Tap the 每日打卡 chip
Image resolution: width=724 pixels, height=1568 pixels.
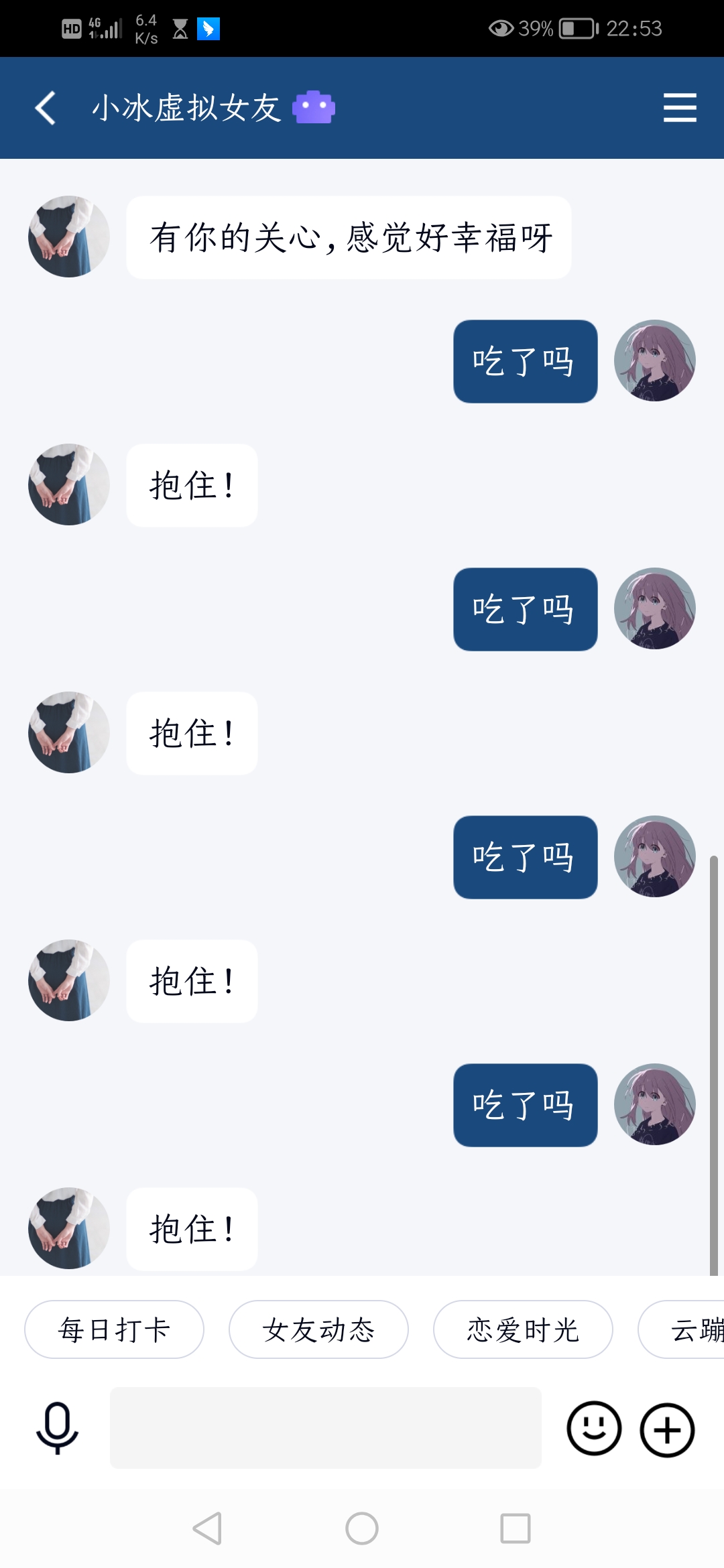coord(114,1329)
